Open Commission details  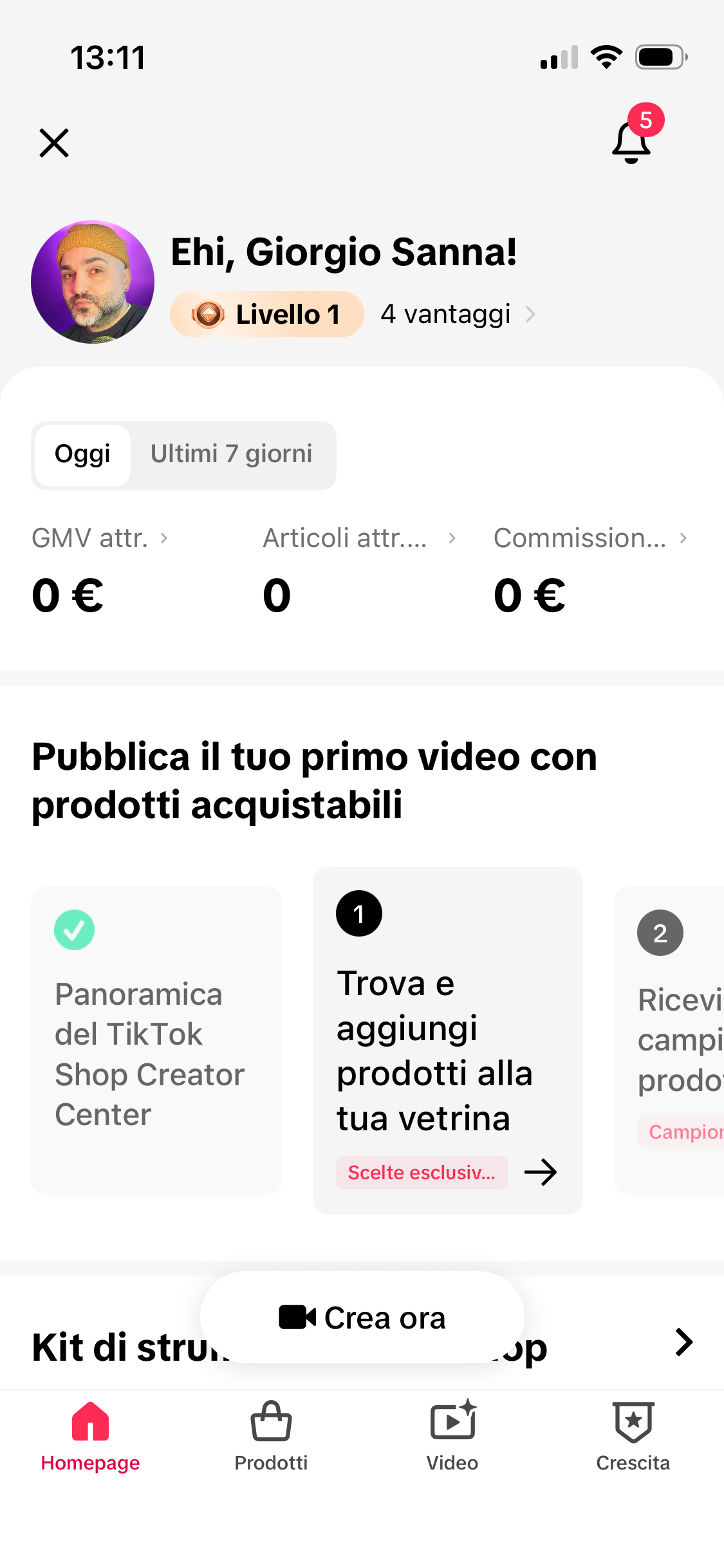[589, 538]
